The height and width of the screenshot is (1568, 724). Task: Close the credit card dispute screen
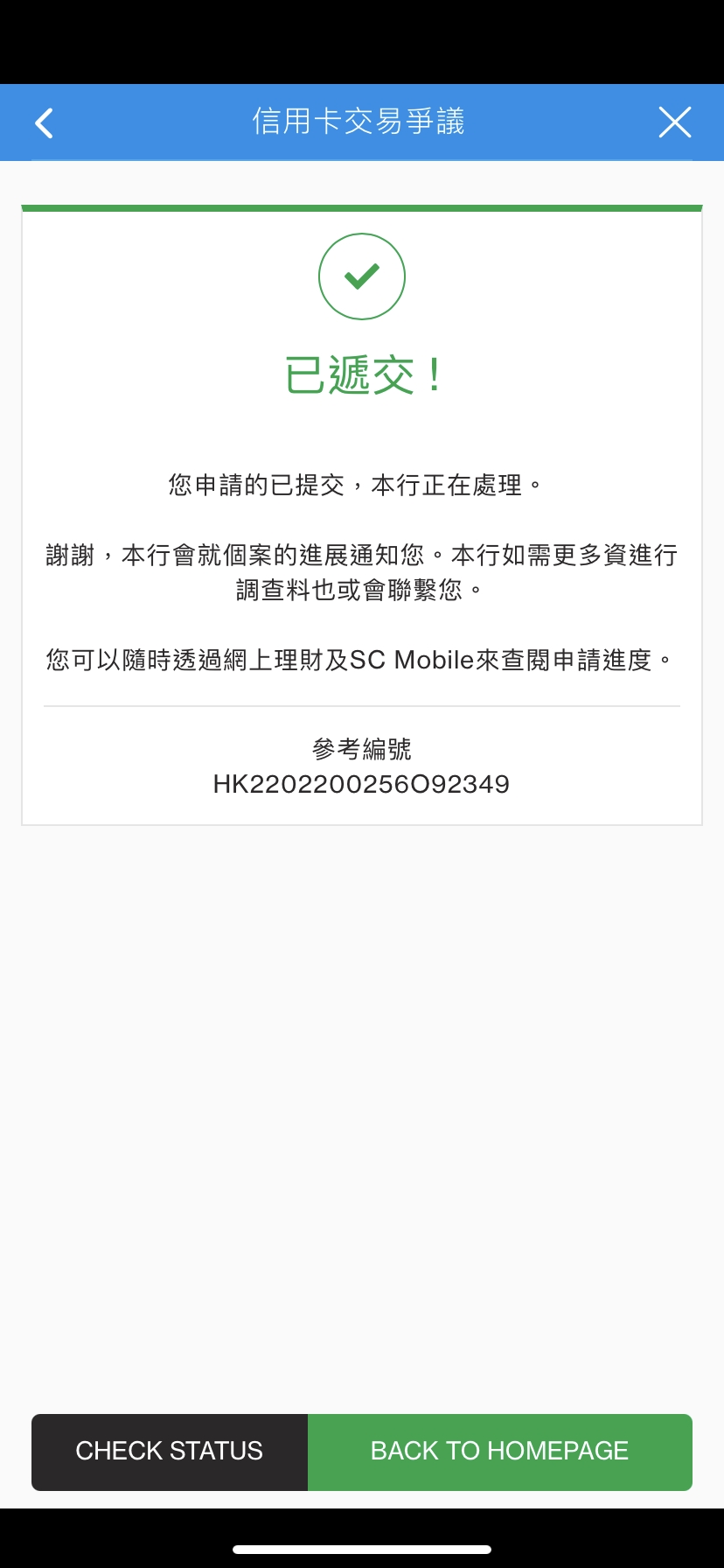click(x=674, y=122)
